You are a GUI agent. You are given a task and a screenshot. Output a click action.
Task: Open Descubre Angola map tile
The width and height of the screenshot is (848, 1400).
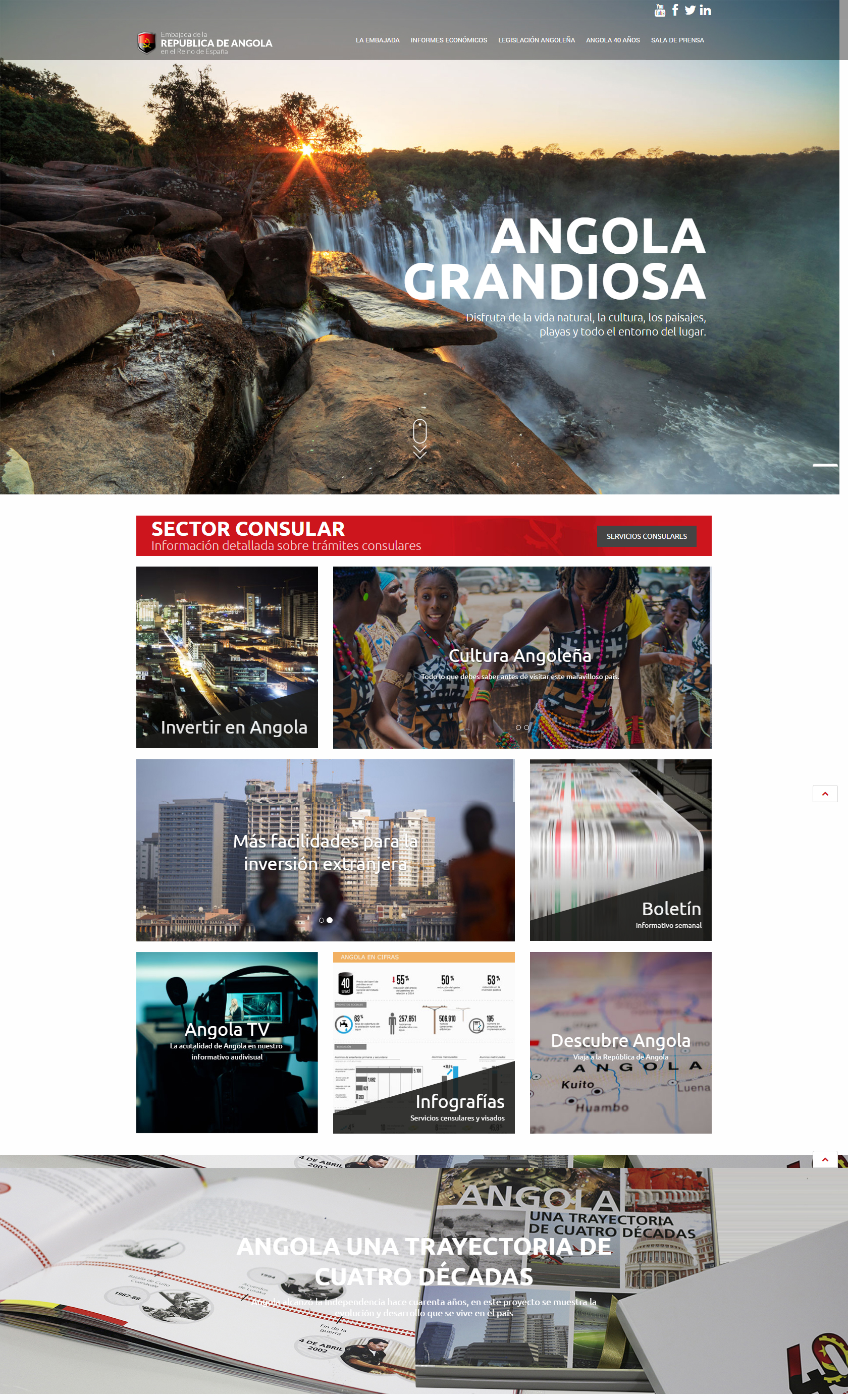point(620,1043)
